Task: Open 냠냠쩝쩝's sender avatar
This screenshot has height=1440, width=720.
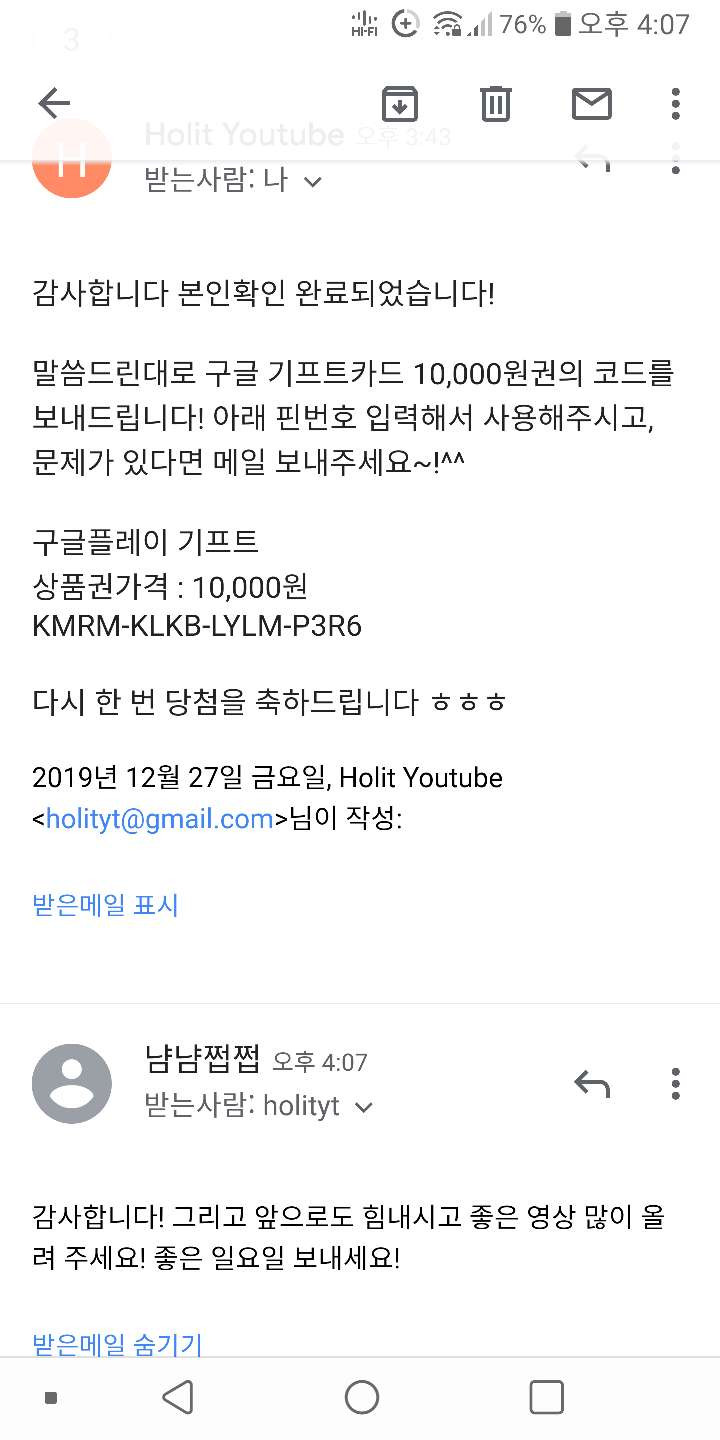Action: coord(72,1083)
